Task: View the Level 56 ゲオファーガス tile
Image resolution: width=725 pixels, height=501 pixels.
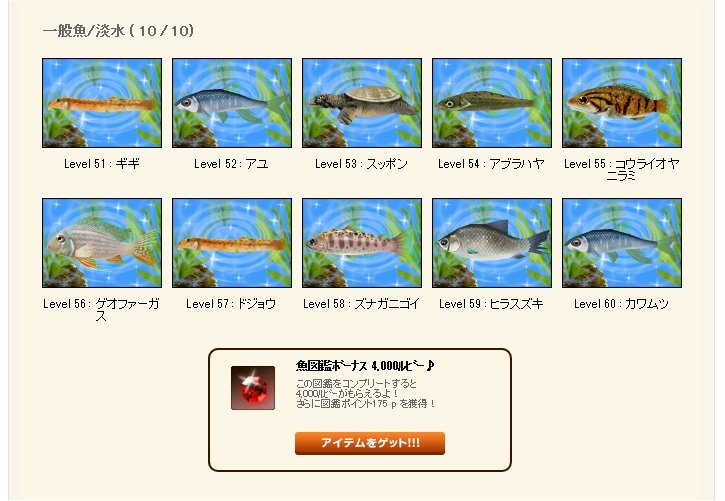Action: [102, 243]
